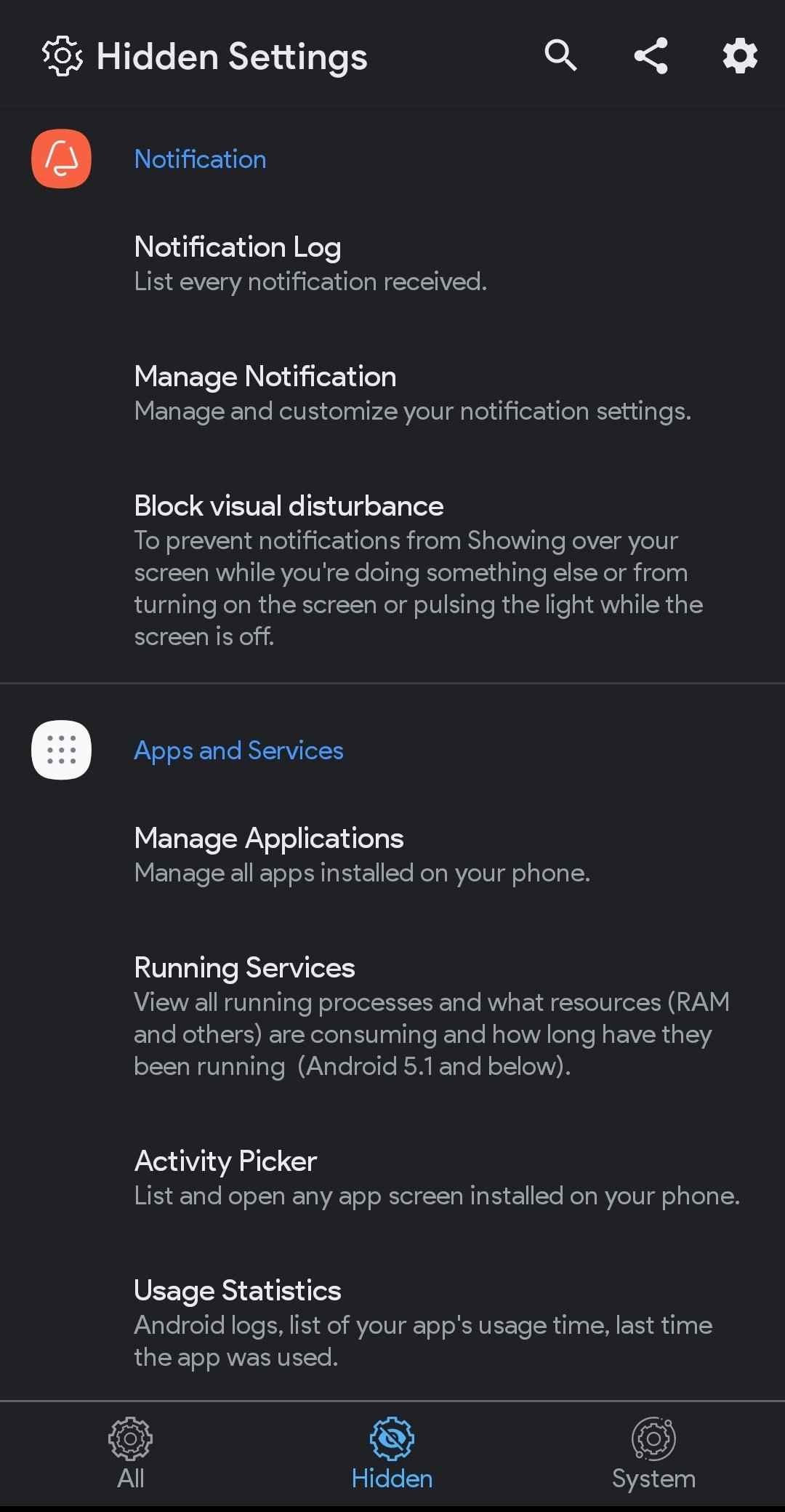Viewport: 785px width, 1512px height.
Task: Open the search icon in the app bar
Action: click(x=560, y=56)
